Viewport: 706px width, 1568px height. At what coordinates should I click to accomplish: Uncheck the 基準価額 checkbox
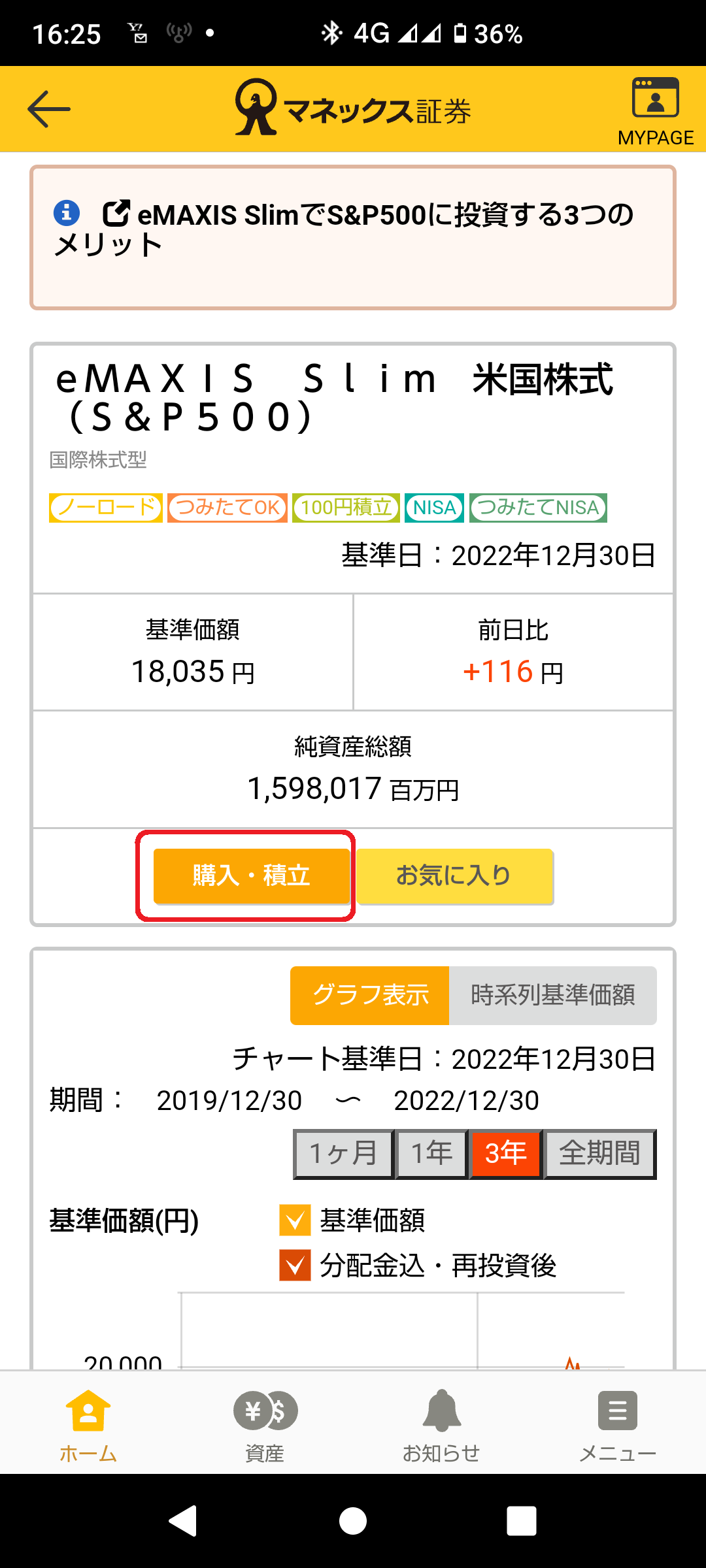point(295,1220)
